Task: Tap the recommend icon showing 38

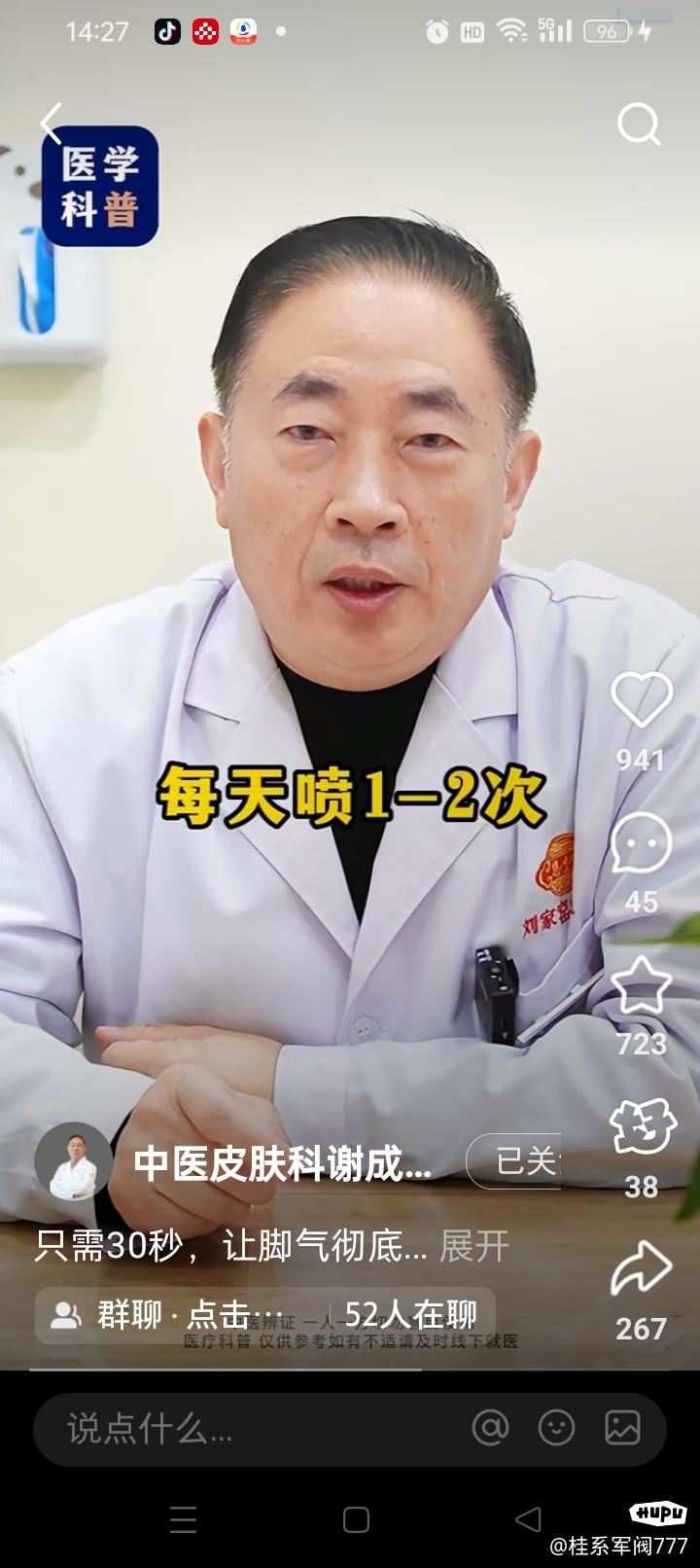Action: [x=641, y=1126]
